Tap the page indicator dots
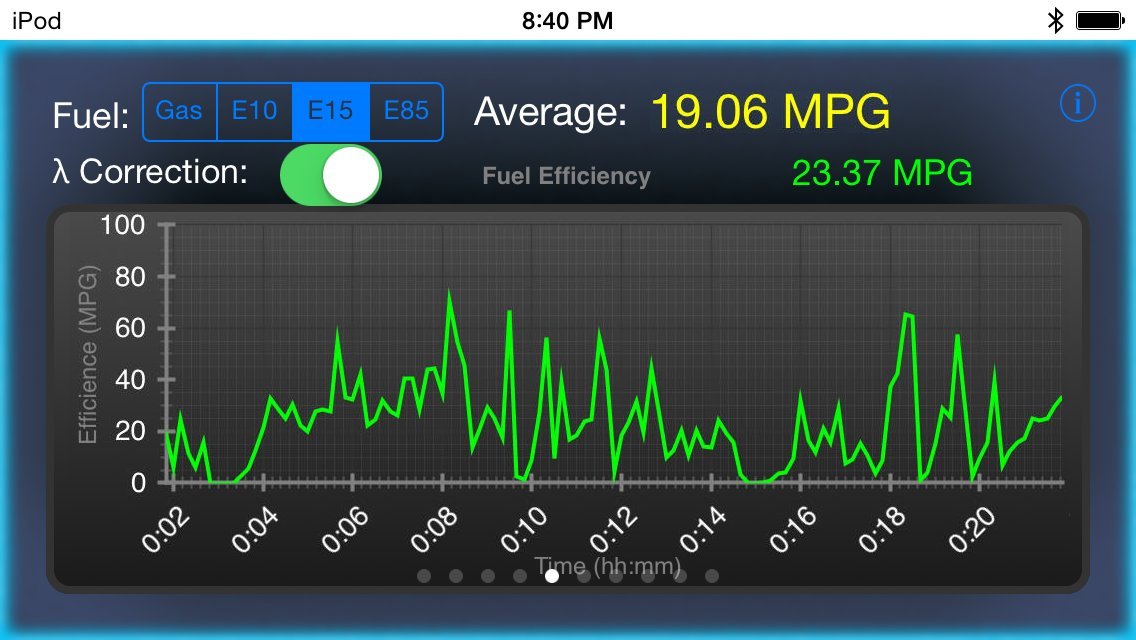The image size is (1136, 640). (568, 576)
